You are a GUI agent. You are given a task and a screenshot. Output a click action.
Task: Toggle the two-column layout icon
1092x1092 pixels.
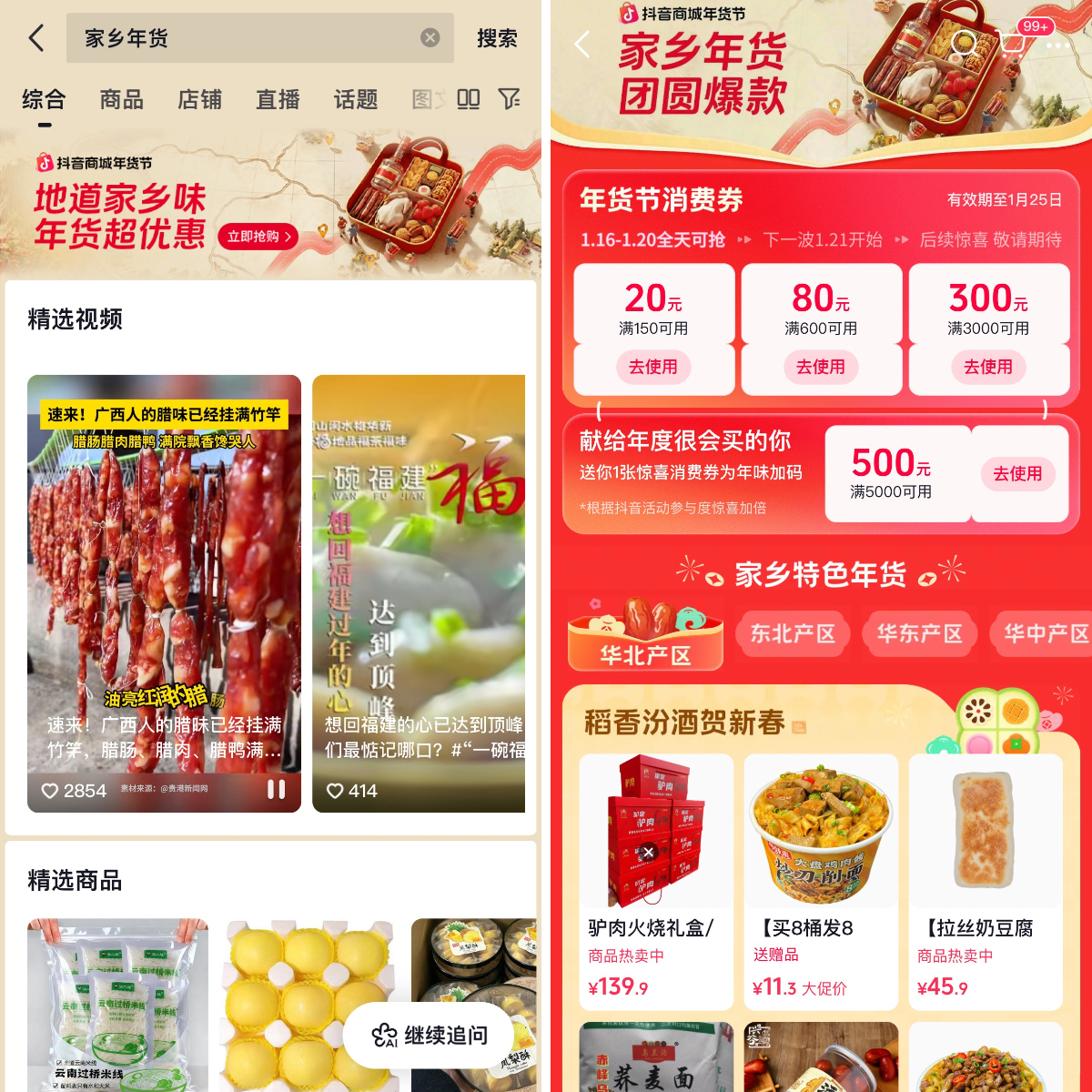[468, 98]
